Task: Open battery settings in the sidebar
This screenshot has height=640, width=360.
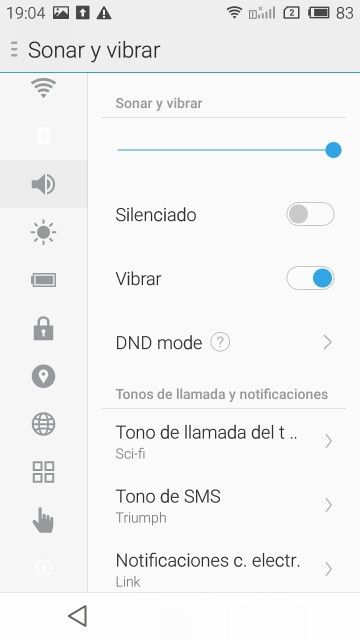Action: pyautogui.click(x=43, y=280)
